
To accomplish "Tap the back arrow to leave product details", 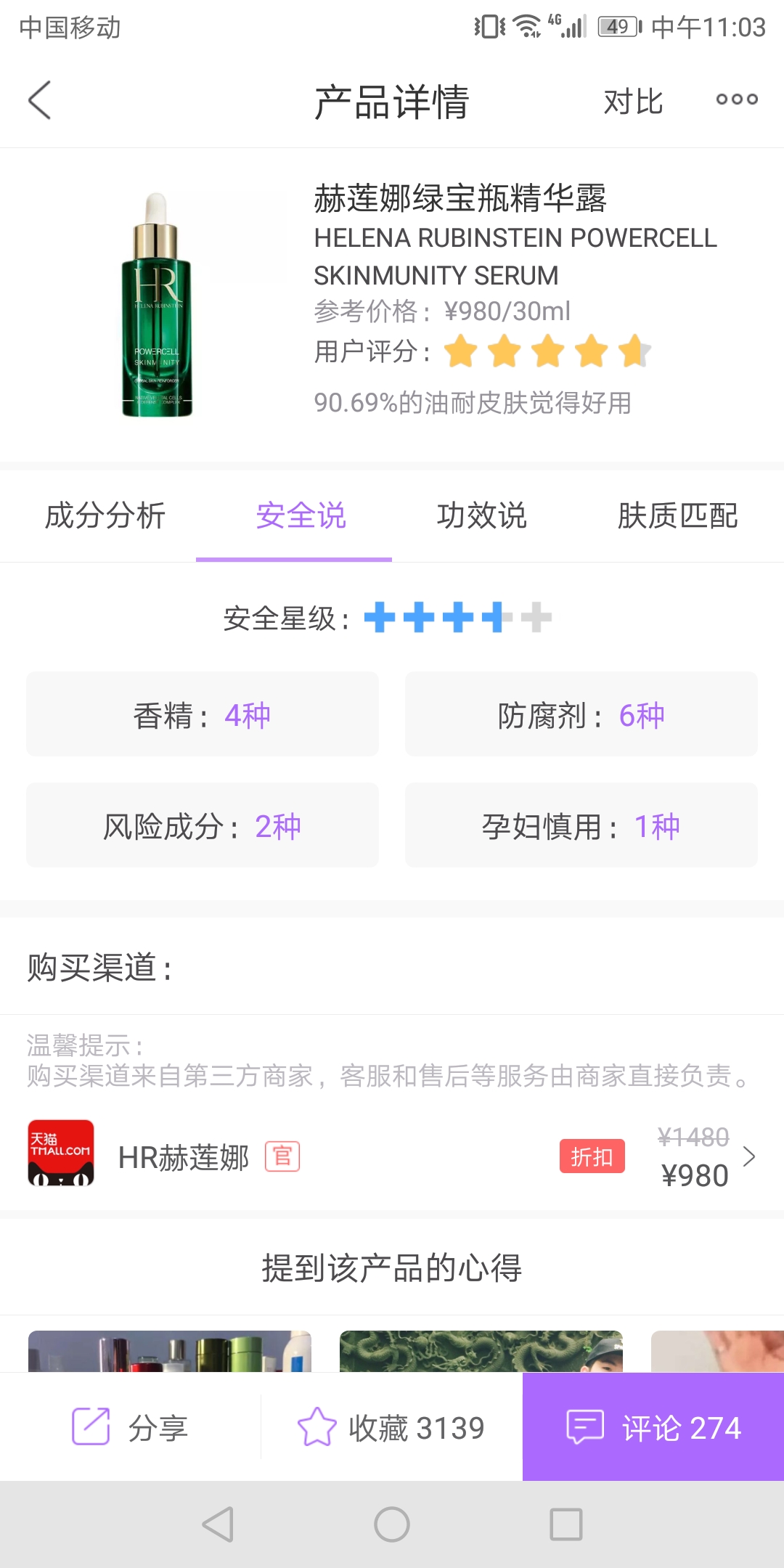I will [40, 100].
